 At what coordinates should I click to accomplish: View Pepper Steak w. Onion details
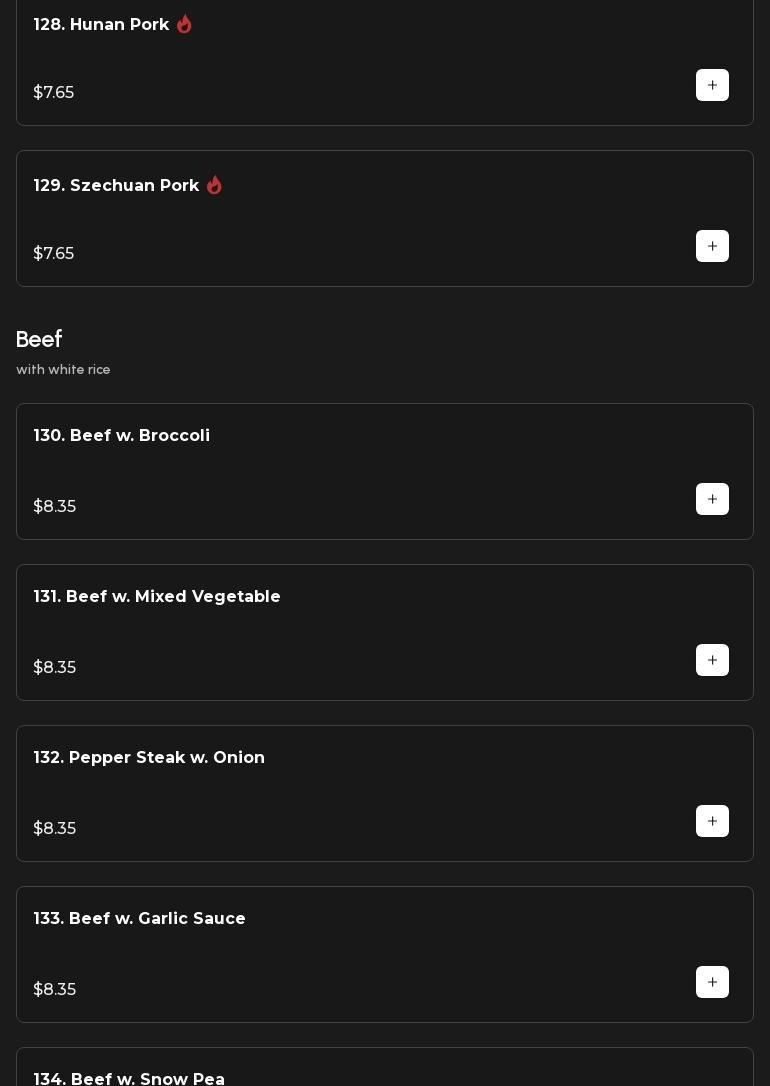149,758
